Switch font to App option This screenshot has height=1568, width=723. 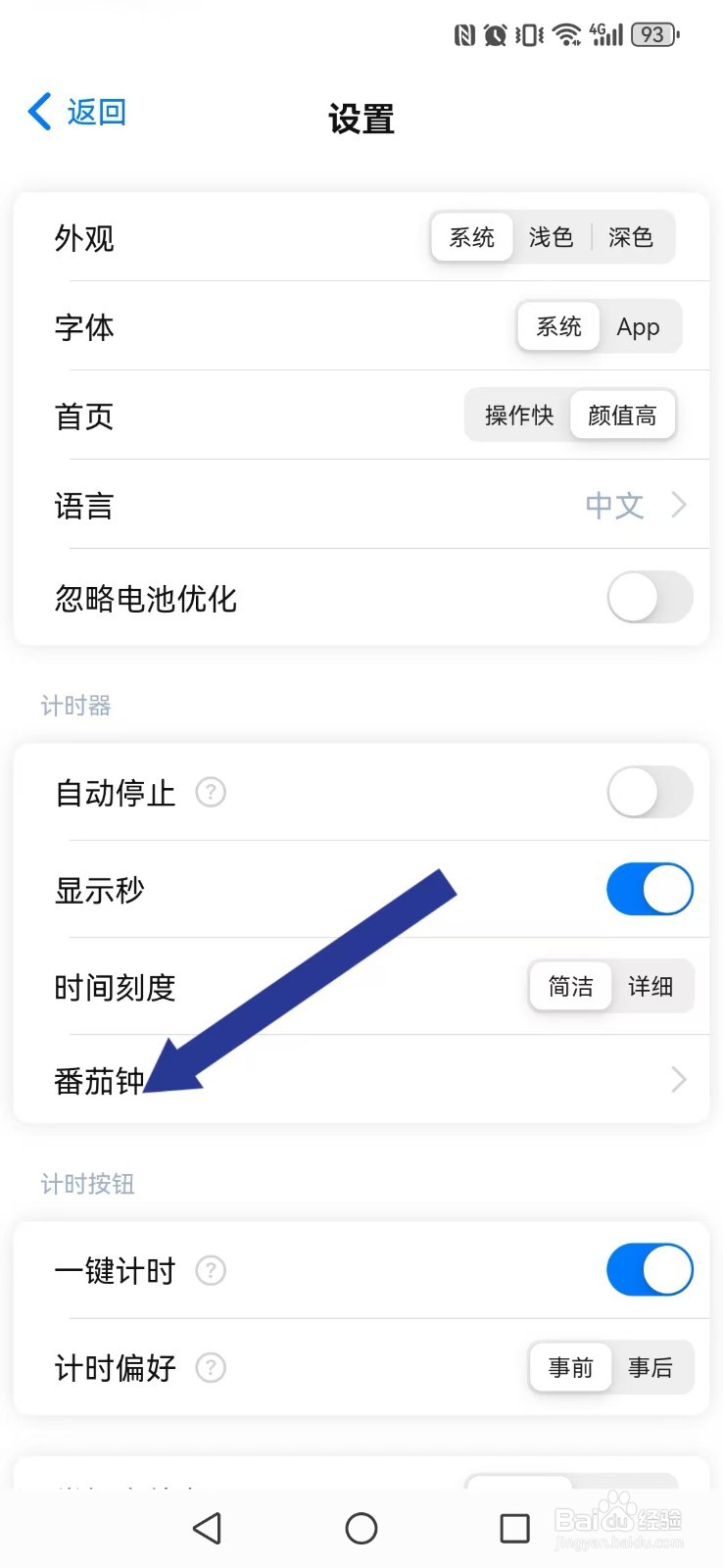(x=639, y=327)
